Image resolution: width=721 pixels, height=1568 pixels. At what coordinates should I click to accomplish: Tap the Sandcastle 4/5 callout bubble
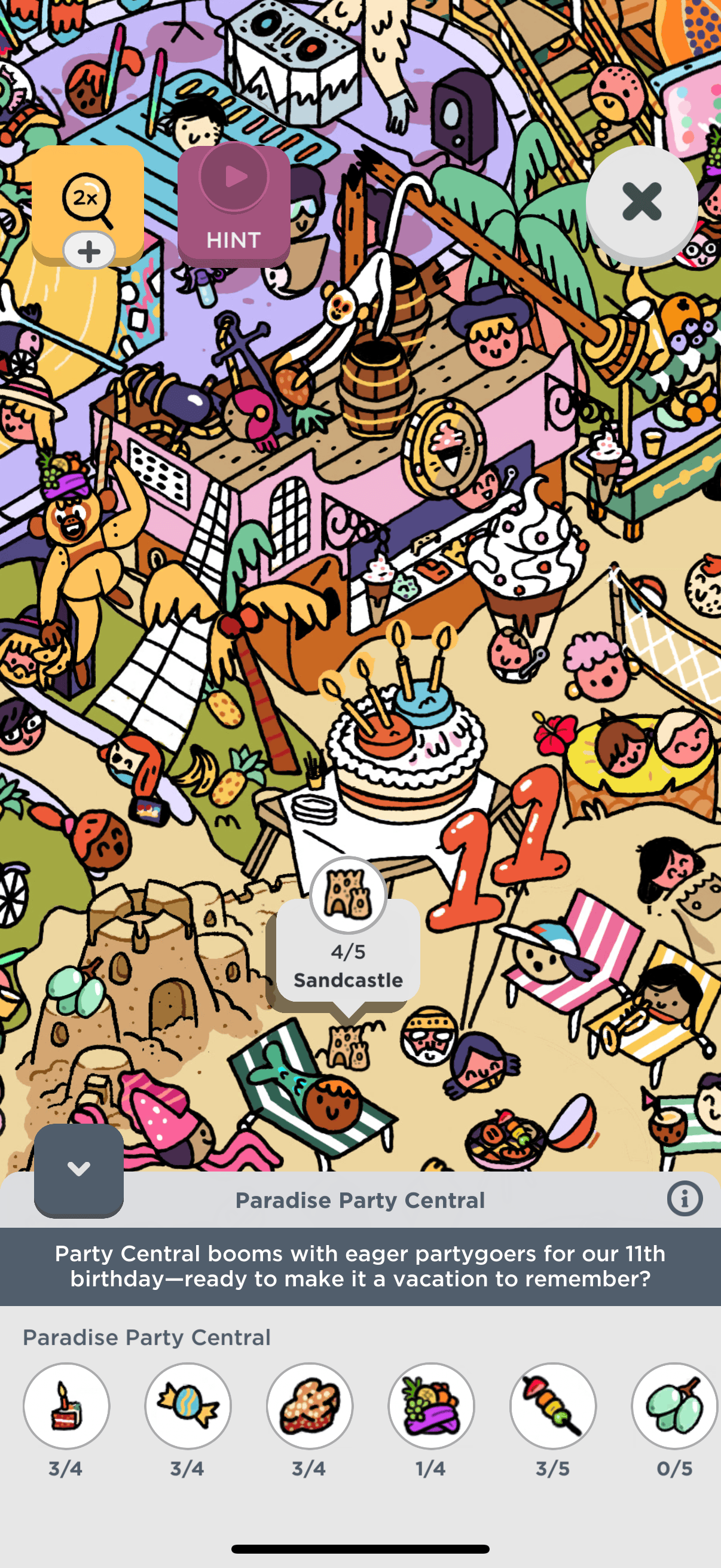click(348, 950)
